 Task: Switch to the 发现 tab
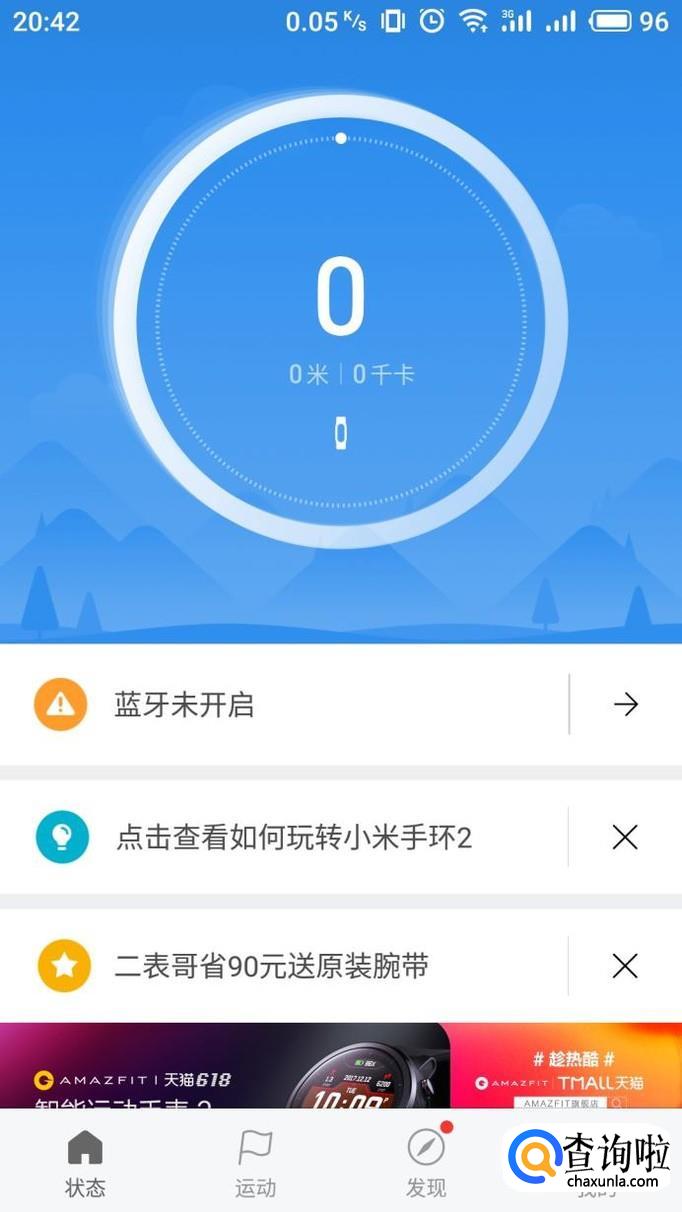426,1163
